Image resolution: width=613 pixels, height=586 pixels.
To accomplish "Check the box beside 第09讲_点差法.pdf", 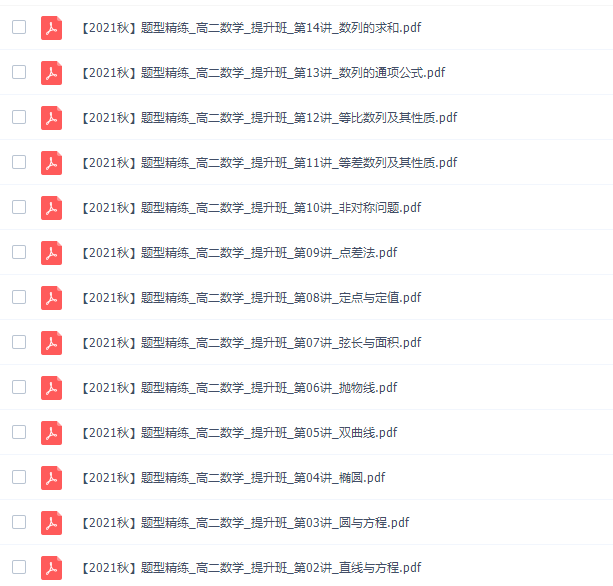I will (19, 252).
